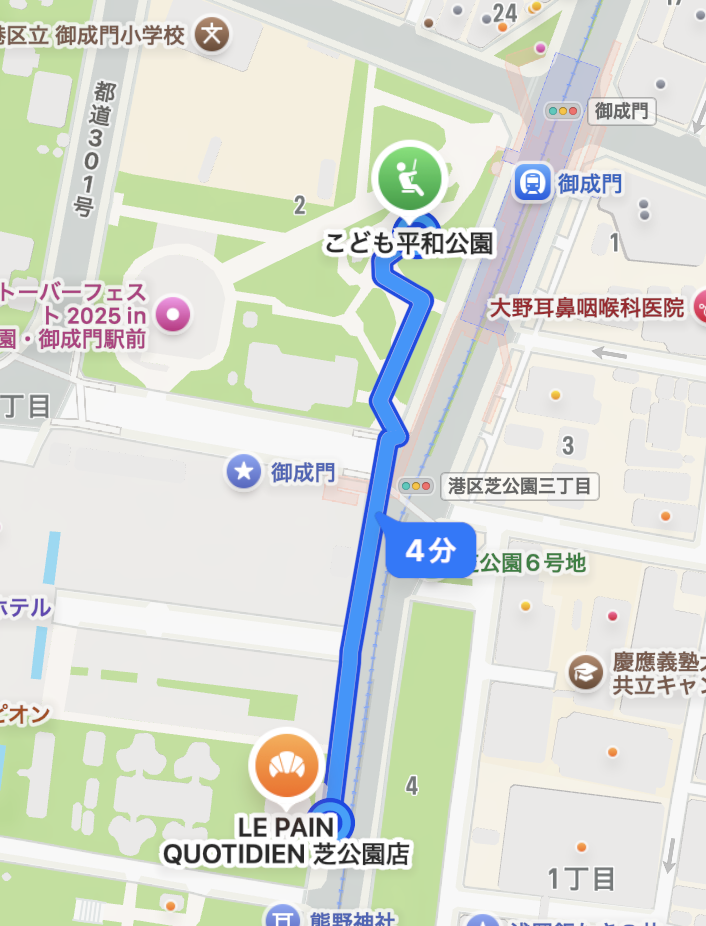Open the 慶應義塾 campus marker
This screenshot has width=706, height=926.
tap(586, 671)
